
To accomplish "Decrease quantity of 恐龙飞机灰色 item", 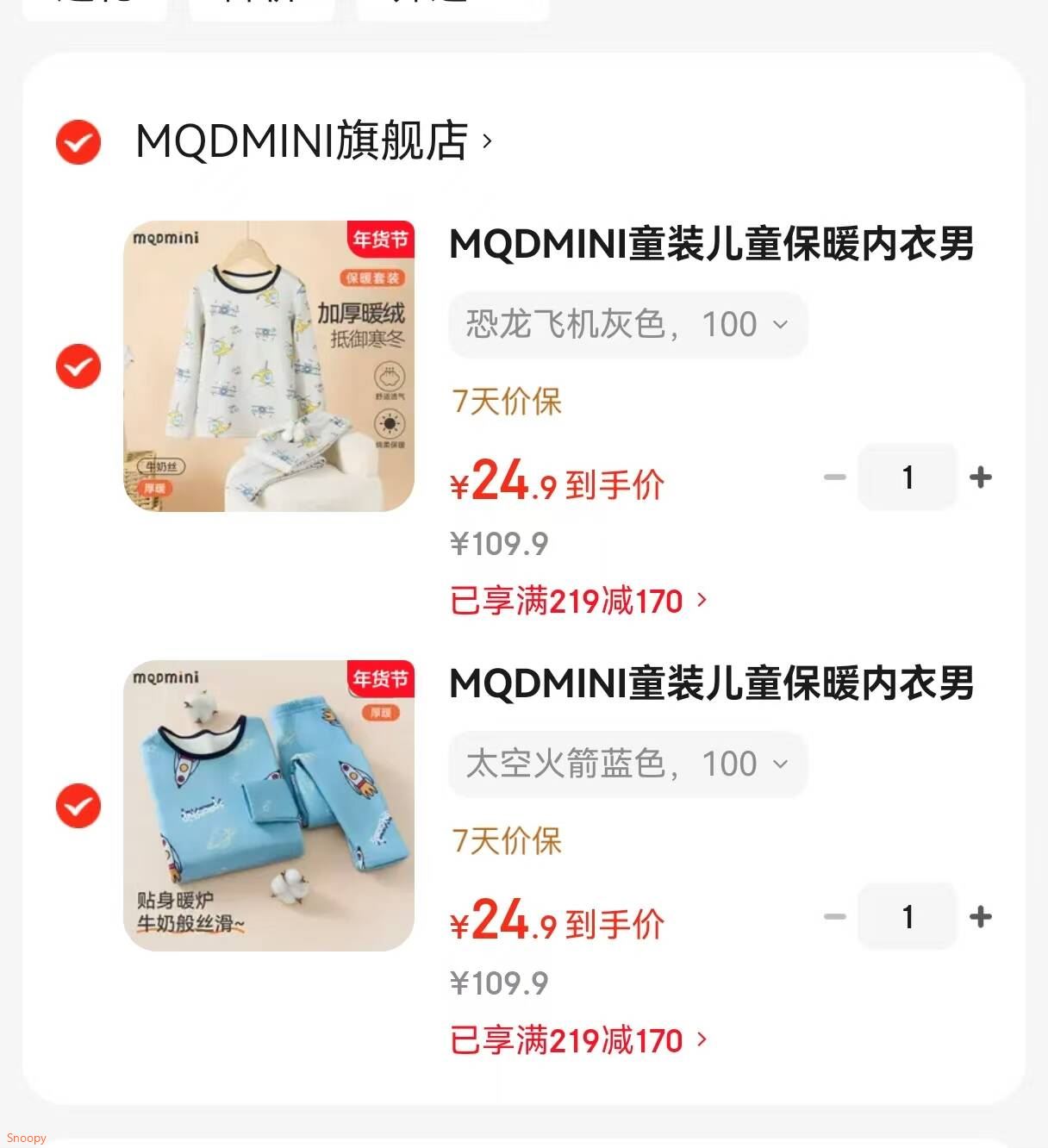I will point(834,477).
